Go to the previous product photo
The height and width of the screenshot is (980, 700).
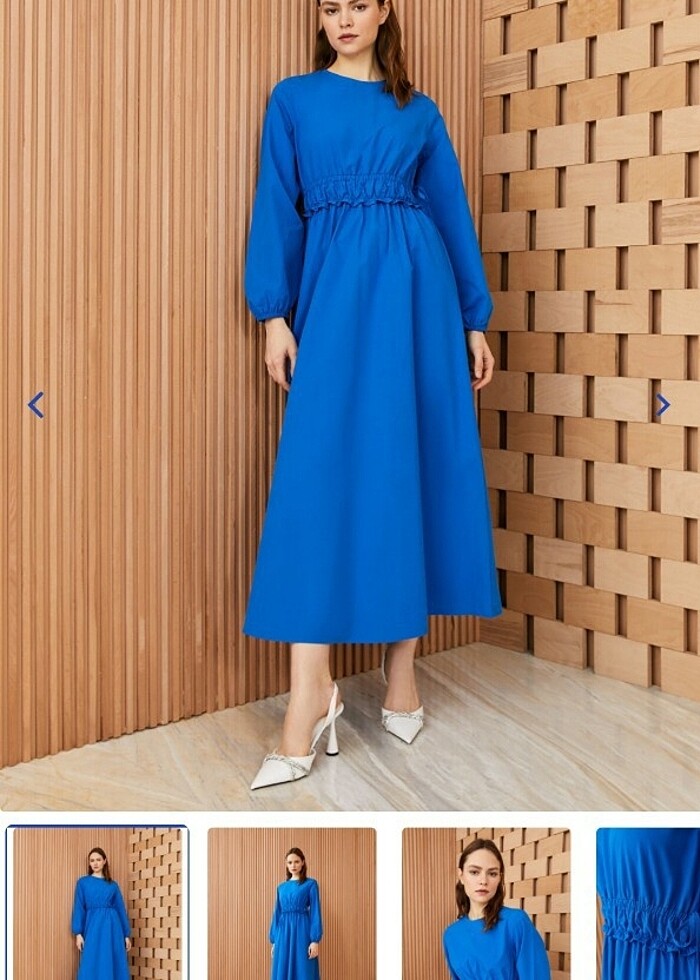point(36,405)
